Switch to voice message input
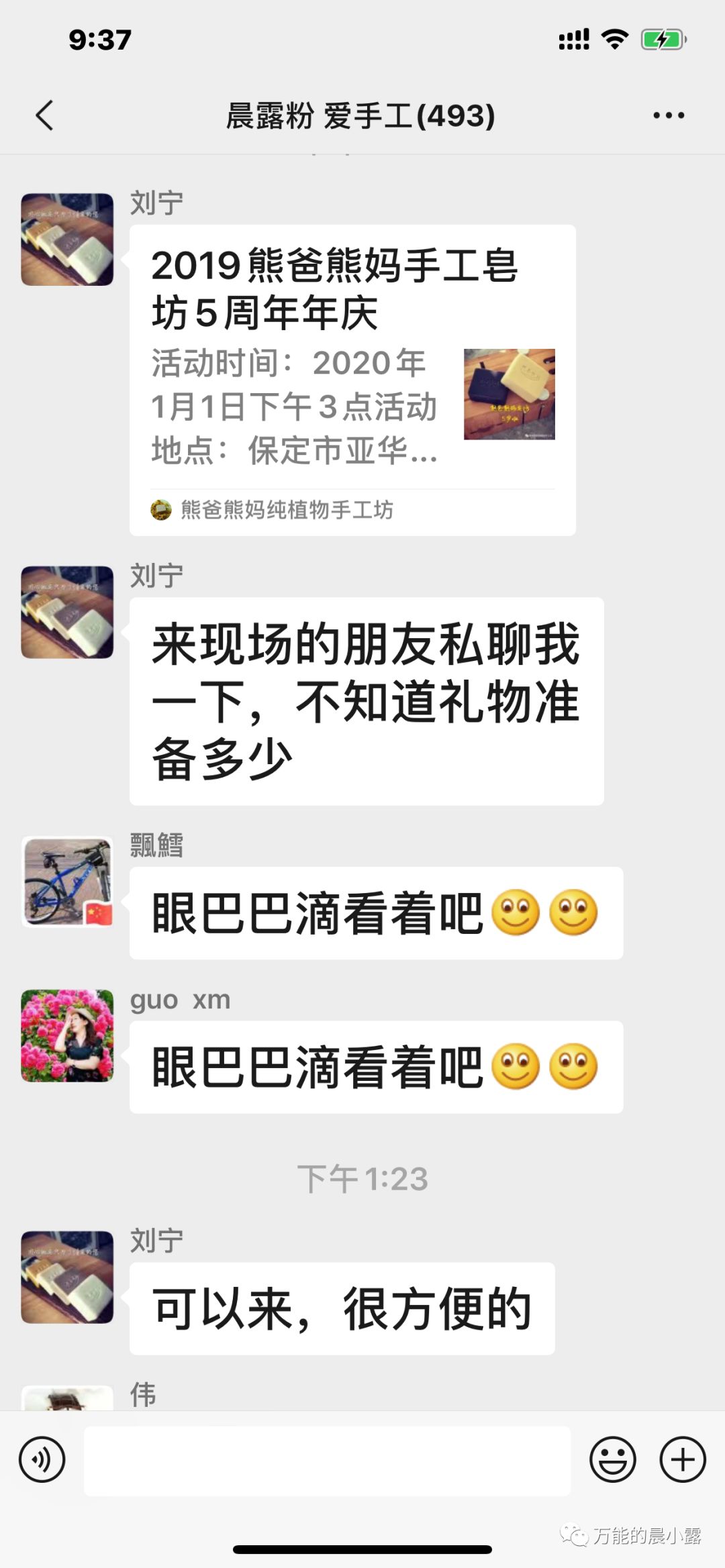Screen dimensions: 725x1568 tap(42, 1459)
